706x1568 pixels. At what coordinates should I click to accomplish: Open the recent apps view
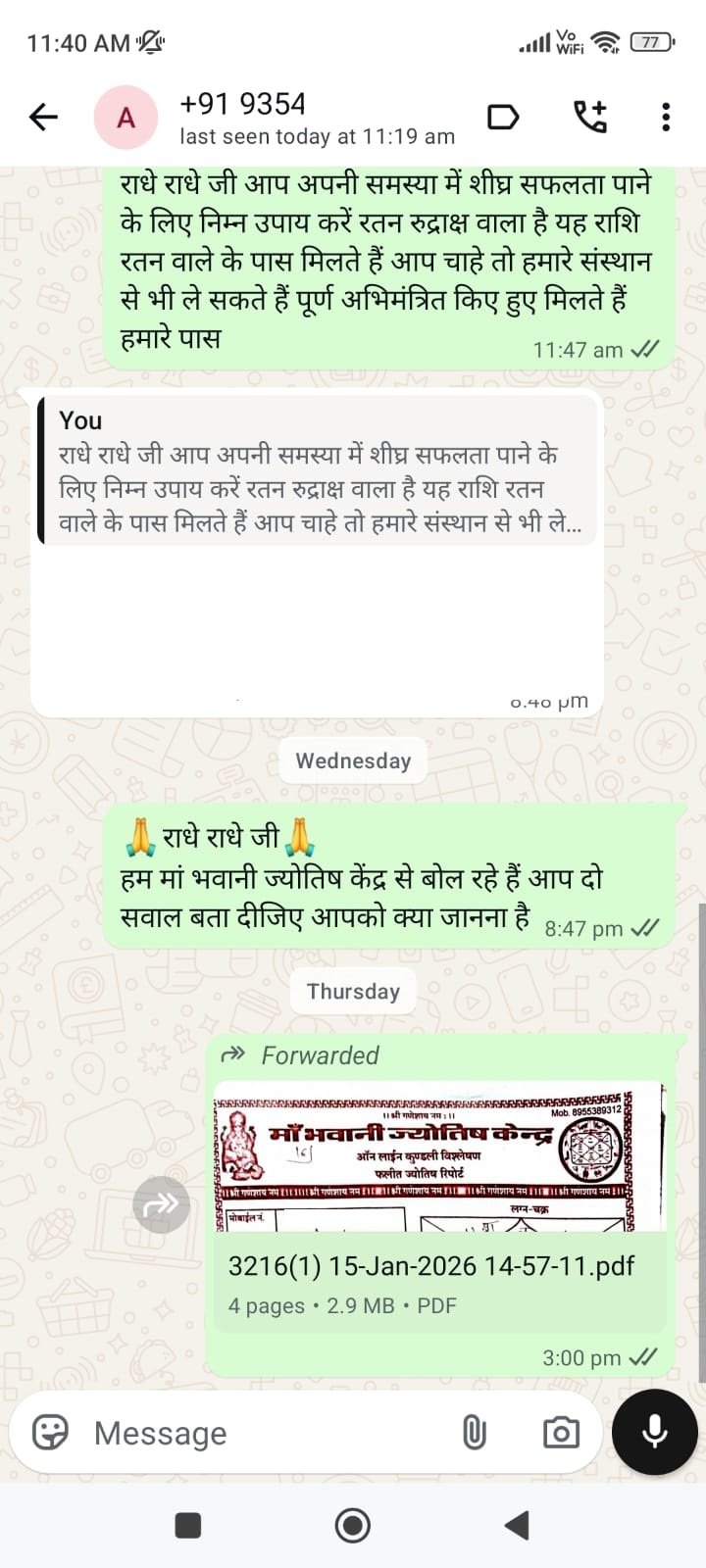187,1525
